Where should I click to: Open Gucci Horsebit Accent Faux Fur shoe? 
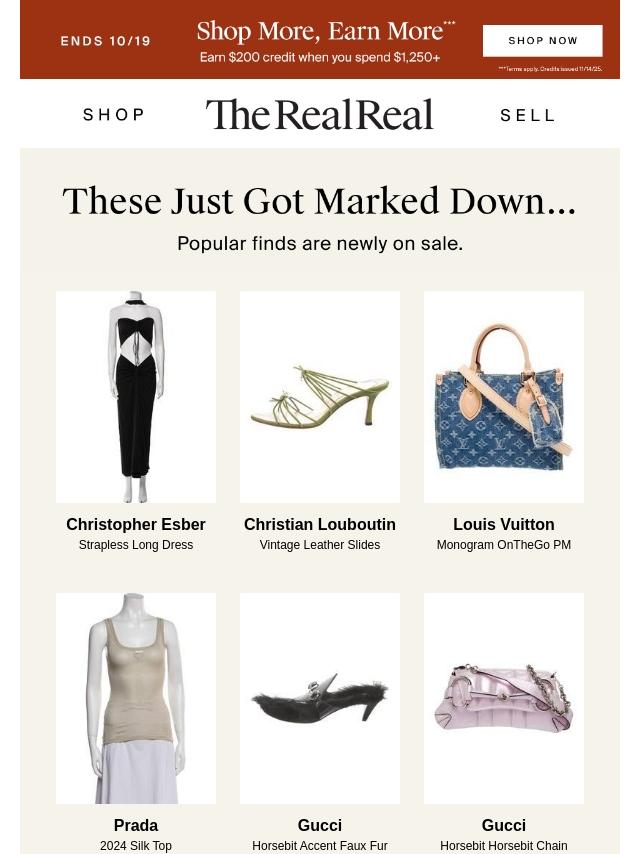(320, 698)
